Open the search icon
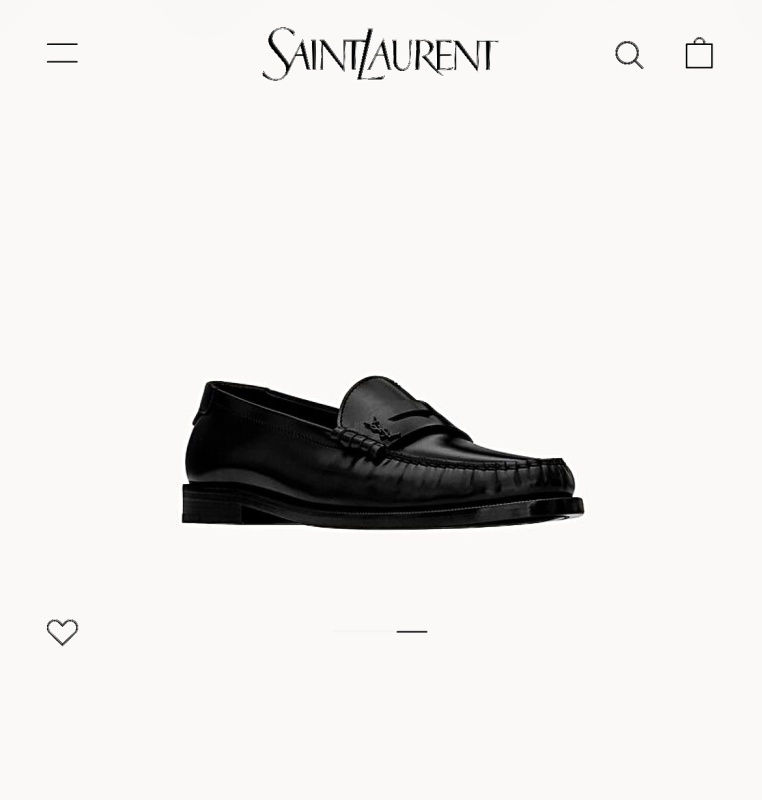The image size is (762, 800). tap(629, 54)
